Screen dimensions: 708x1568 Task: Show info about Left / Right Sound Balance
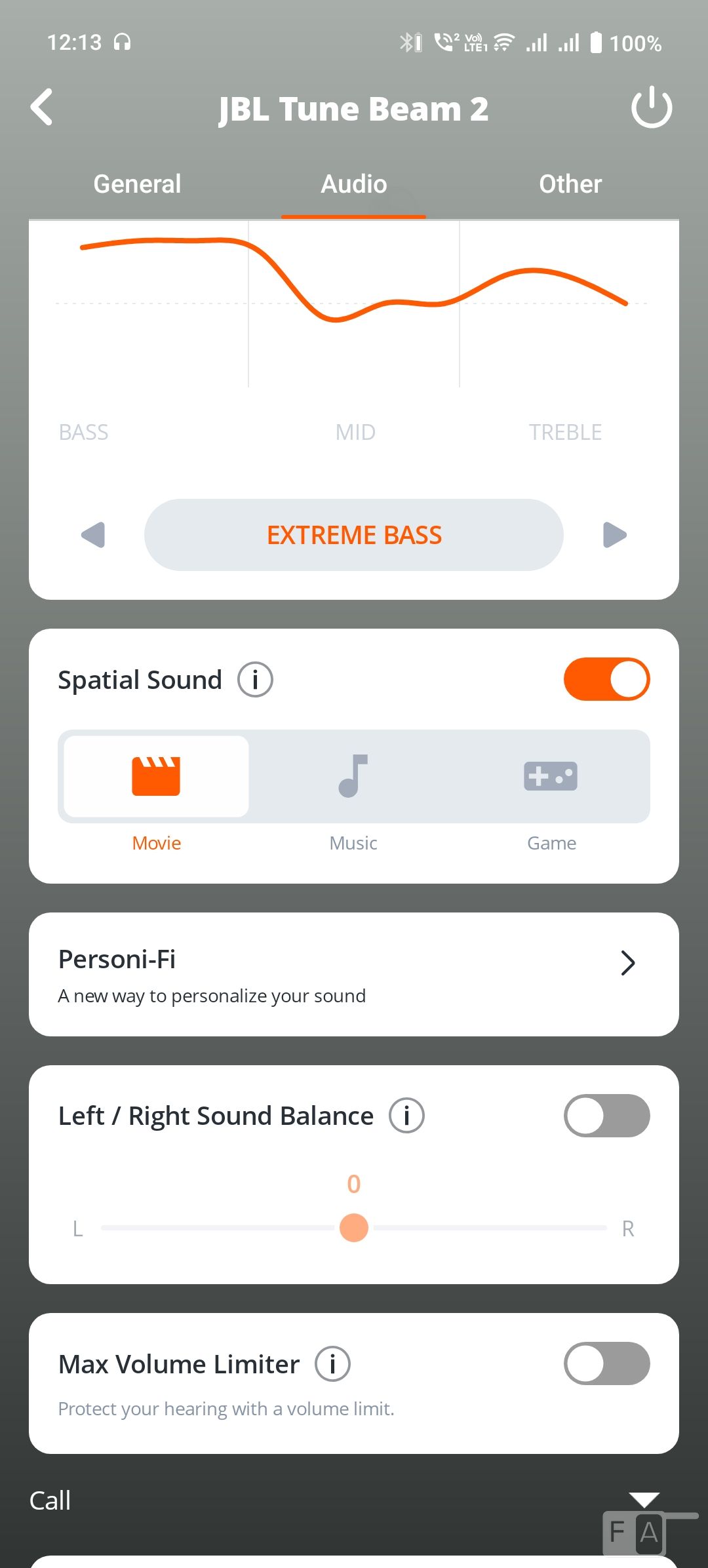coord(407,1116)
